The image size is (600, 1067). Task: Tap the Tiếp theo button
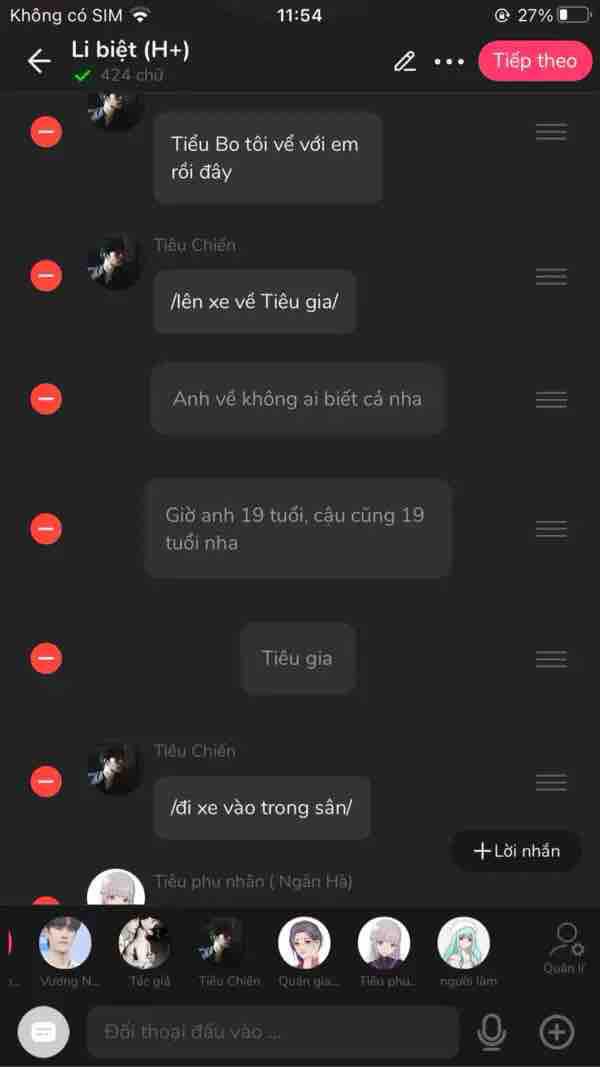pos(534,61)
